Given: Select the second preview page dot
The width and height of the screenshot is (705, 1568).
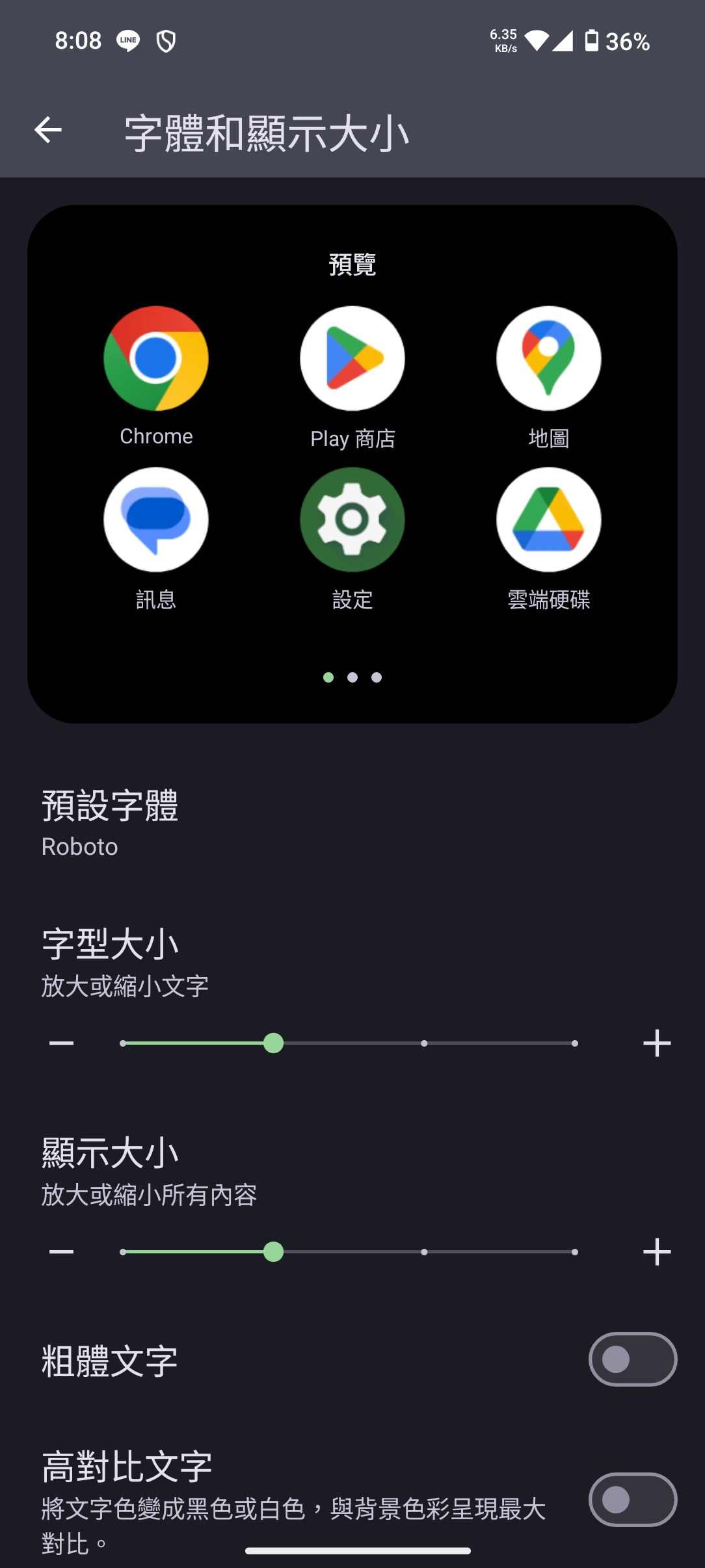Looking at the screenshot, I should pos(352,677).
